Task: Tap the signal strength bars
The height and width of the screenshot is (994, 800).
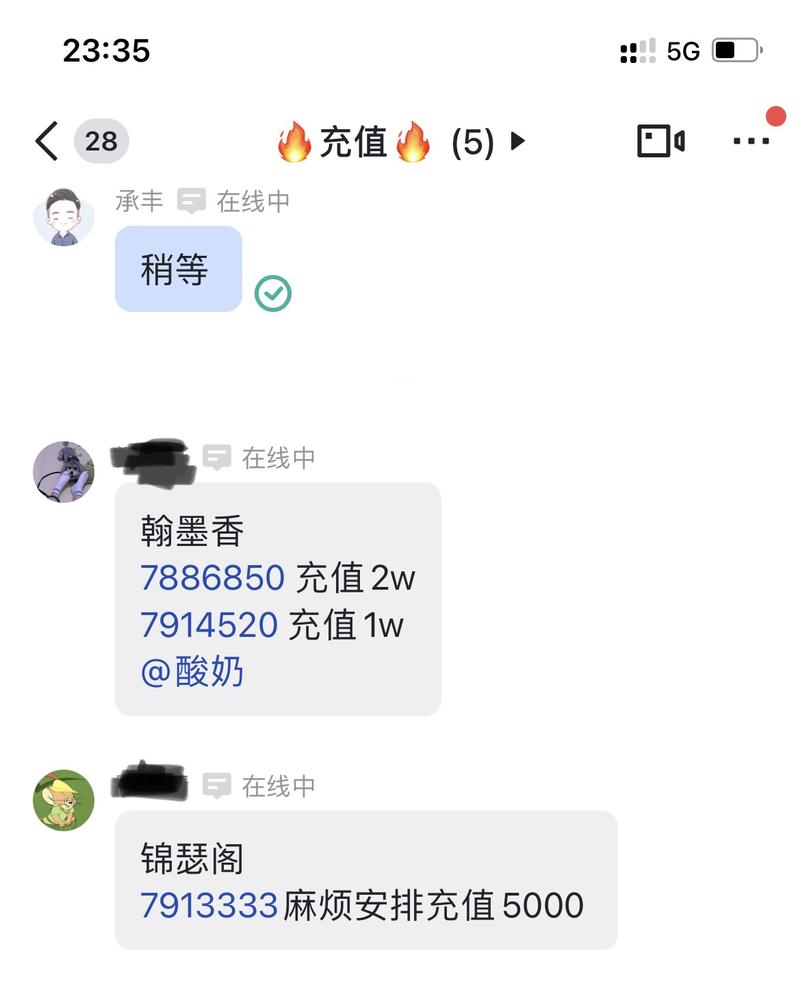Action: pyautogui.click(x=636, y=49)
